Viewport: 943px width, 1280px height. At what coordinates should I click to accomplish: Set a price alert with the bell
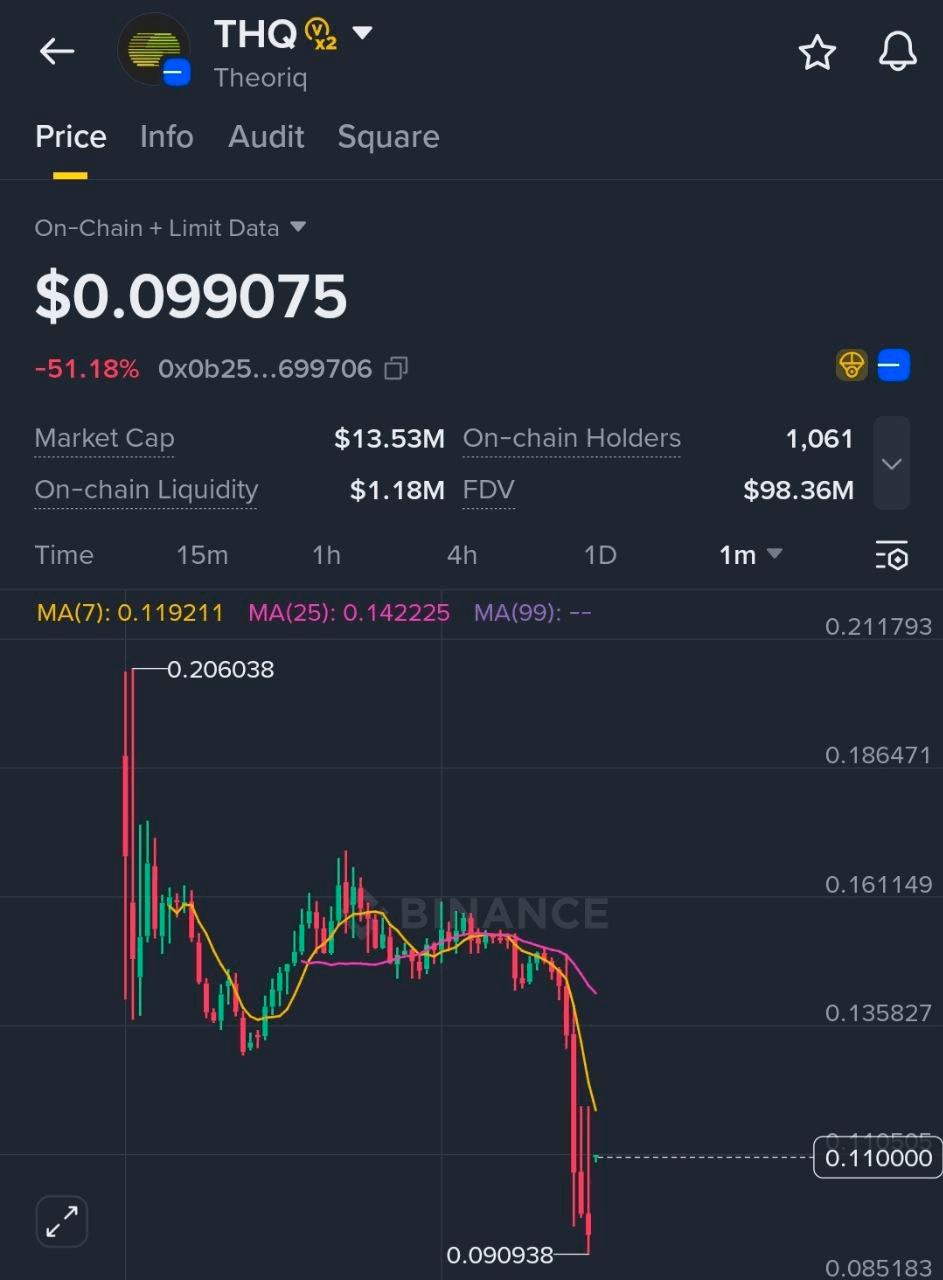coord(897,52)
